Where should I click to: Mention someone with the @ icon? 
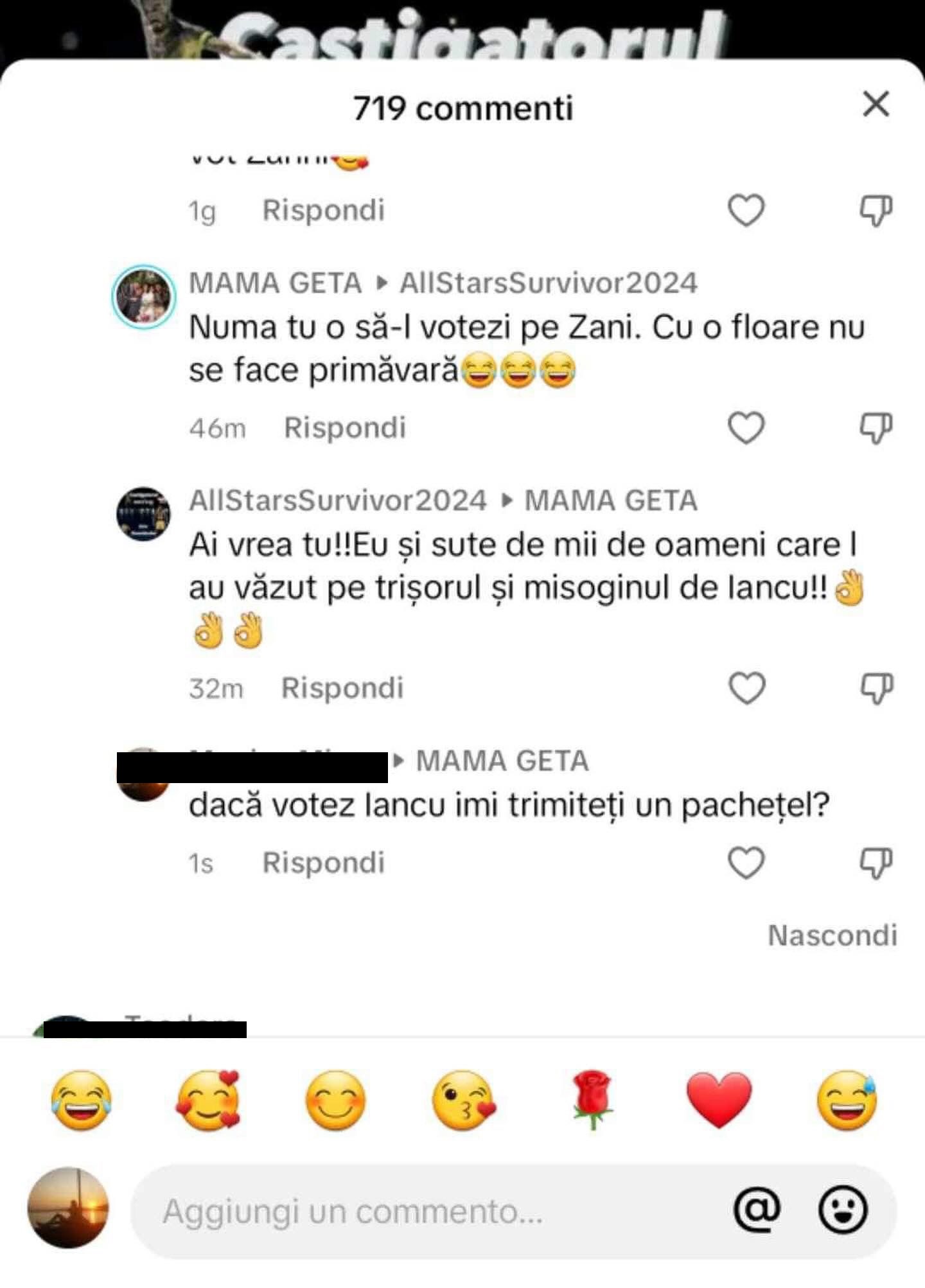[x=757, y=1210]
